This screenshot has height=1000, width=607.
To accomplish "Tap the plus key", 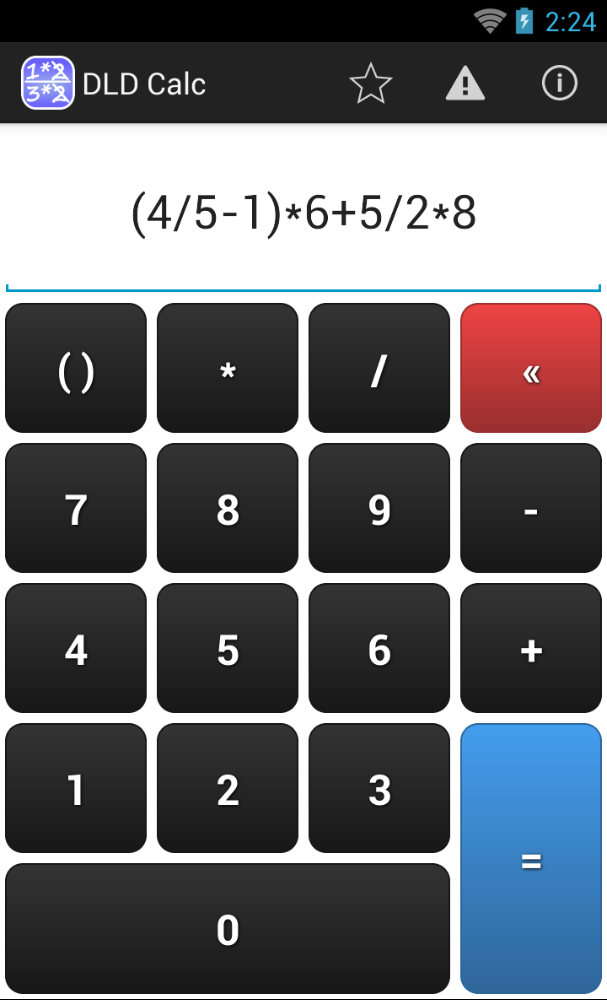I will click(531, 649).
